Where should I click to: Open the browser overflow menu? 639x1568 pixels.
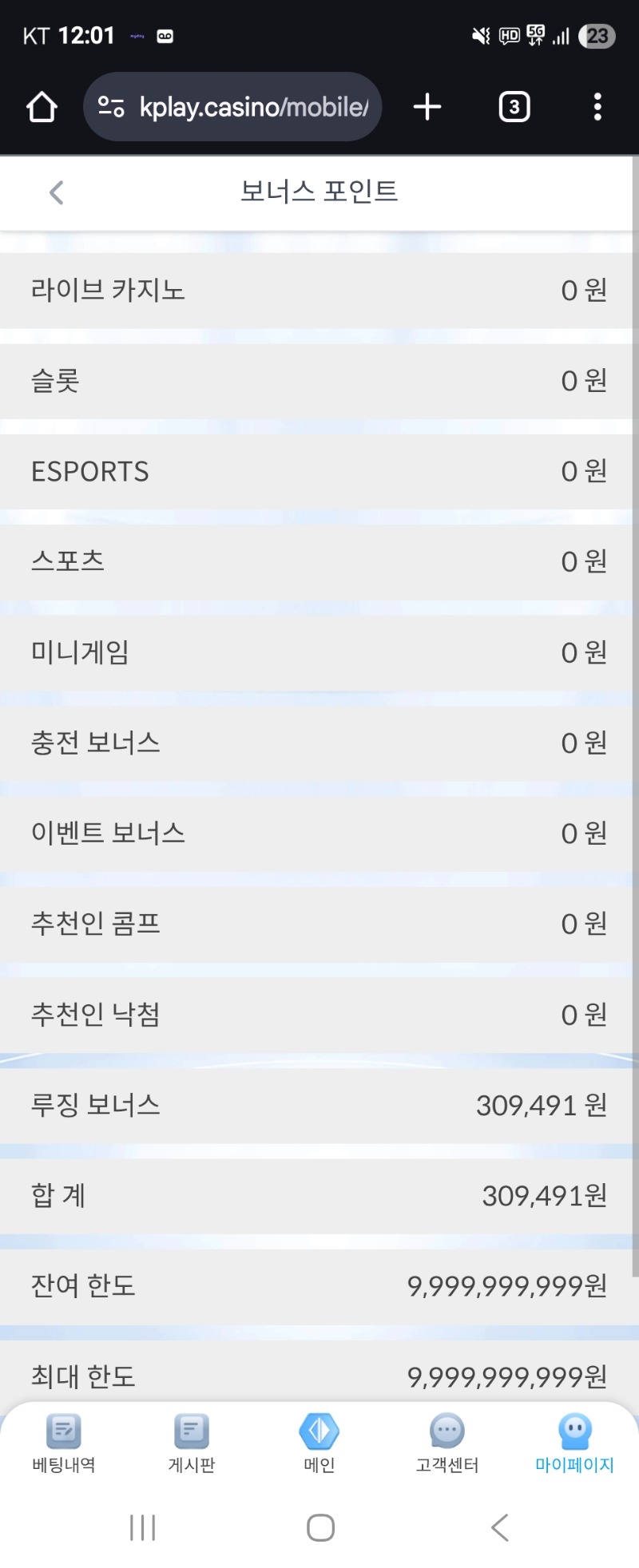point(597,107)
